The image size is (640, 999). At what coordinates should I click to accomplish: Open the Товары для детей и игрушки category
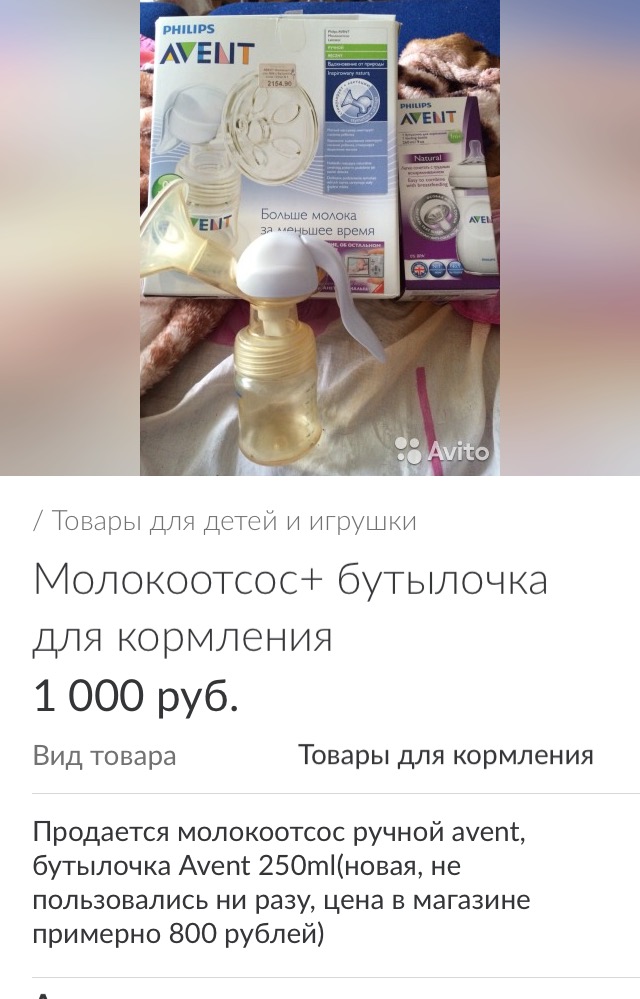pyautogui.click(x=233, y=521)
